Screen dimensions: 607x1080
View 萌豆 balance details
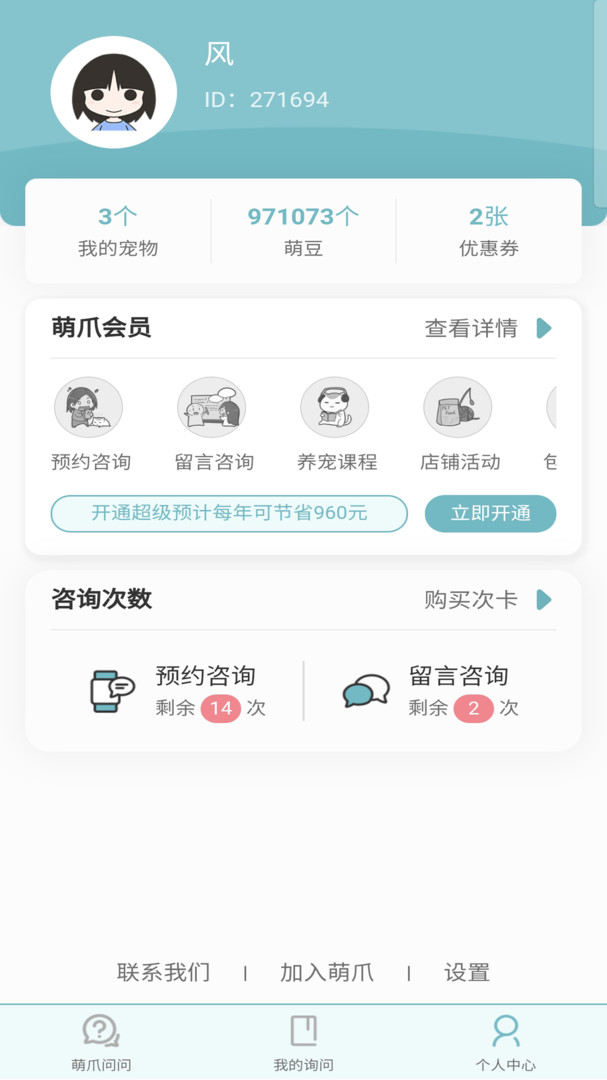303,232
